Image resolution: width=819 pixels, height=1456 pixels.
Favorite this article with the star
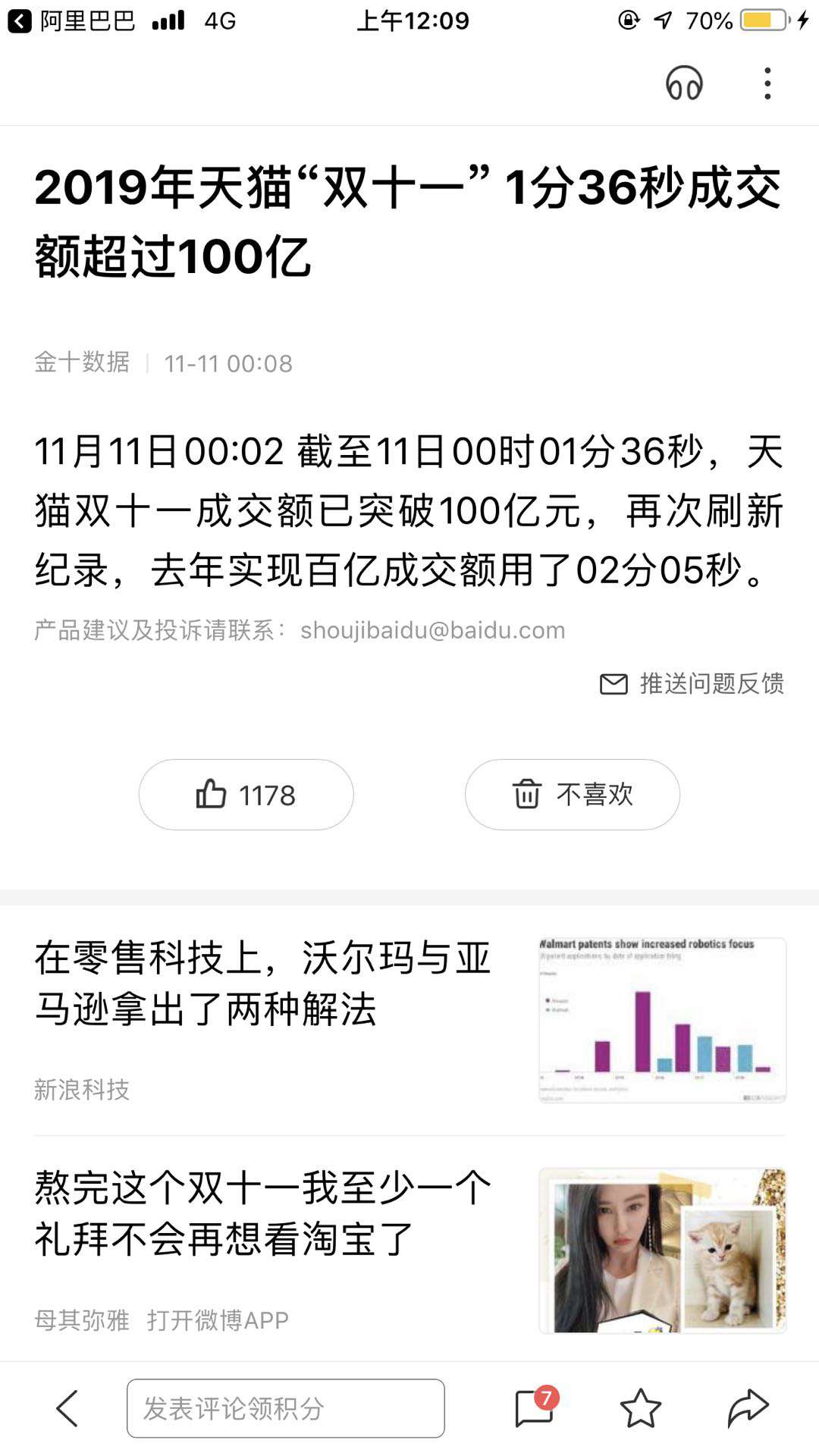tap(641, 1408)
